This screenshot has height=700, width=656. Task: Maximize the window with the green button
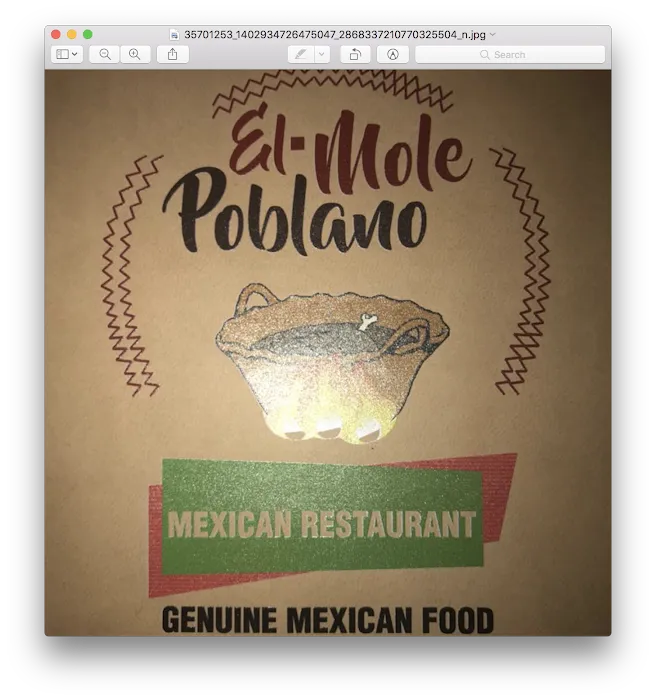pos(88,34)
